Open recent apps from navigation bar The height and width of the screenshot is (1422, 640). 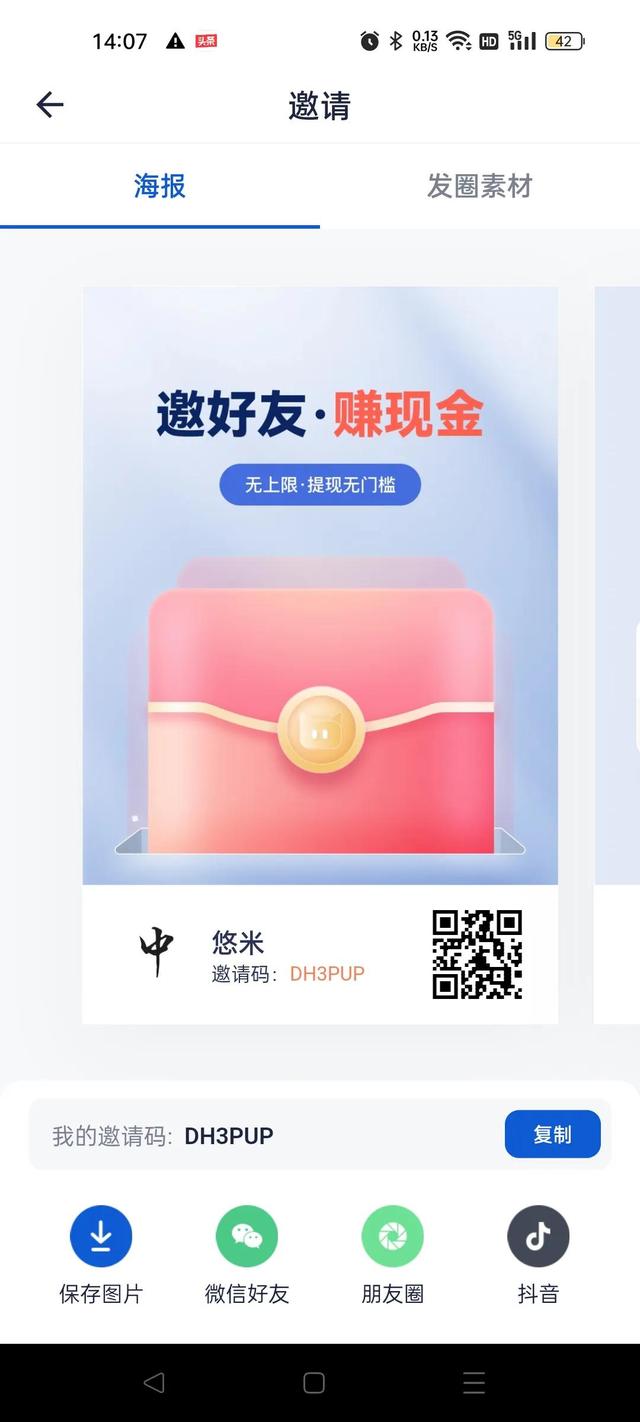click(x=474, y=1383)
